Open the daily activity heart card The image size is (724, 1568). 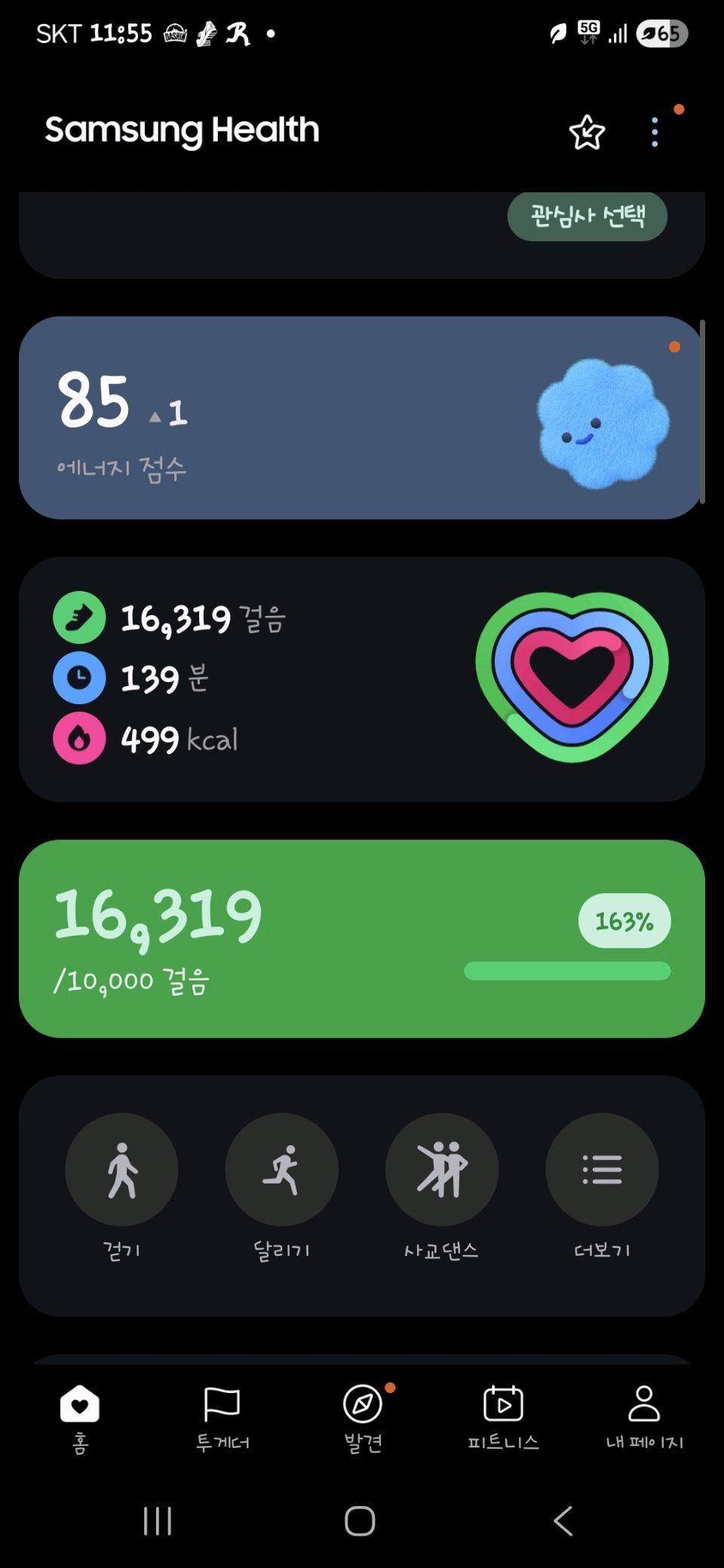click(x=362, y=678)
